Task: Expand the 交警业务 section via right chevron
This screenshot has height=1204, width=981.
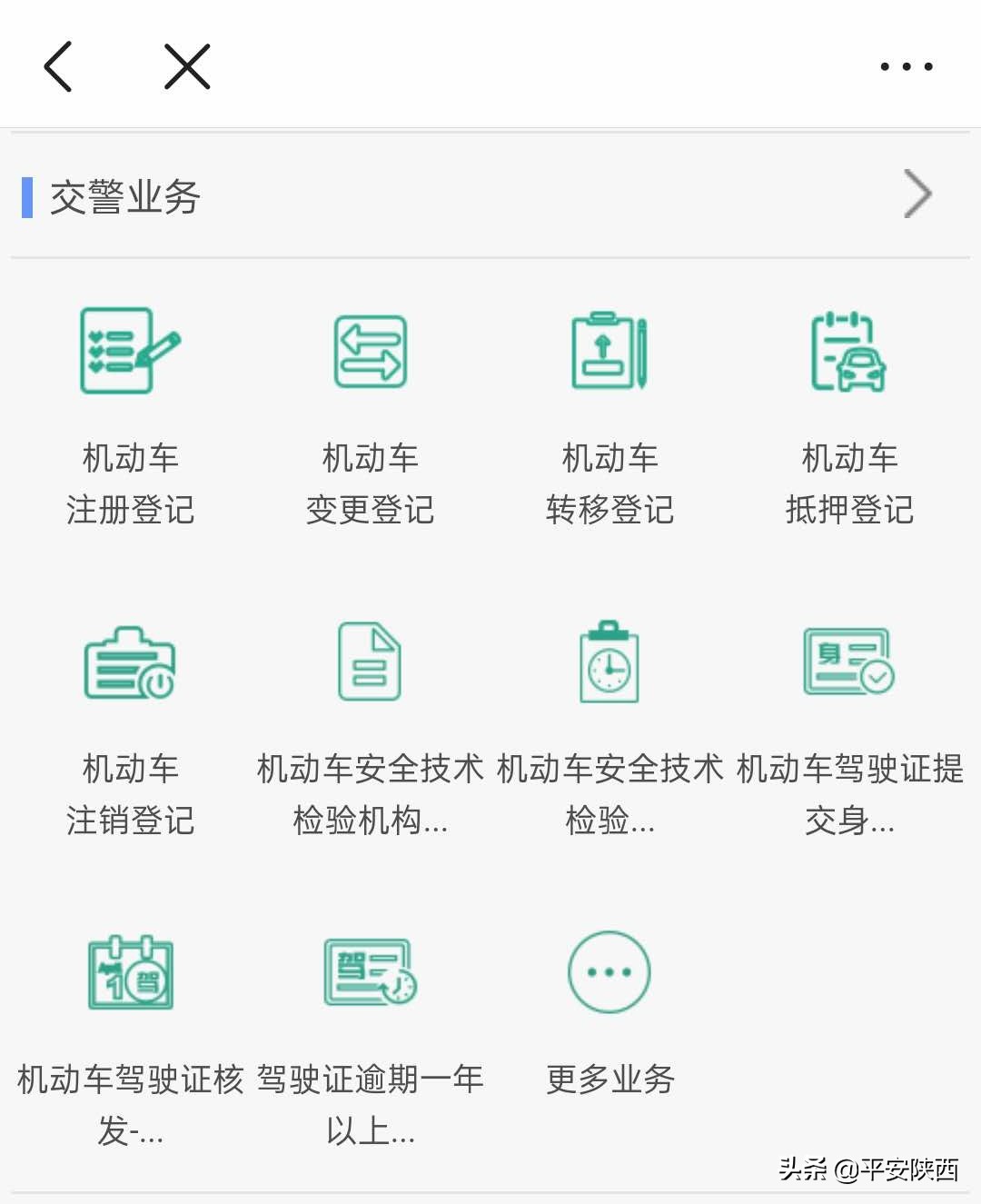Action: [919, 194]
